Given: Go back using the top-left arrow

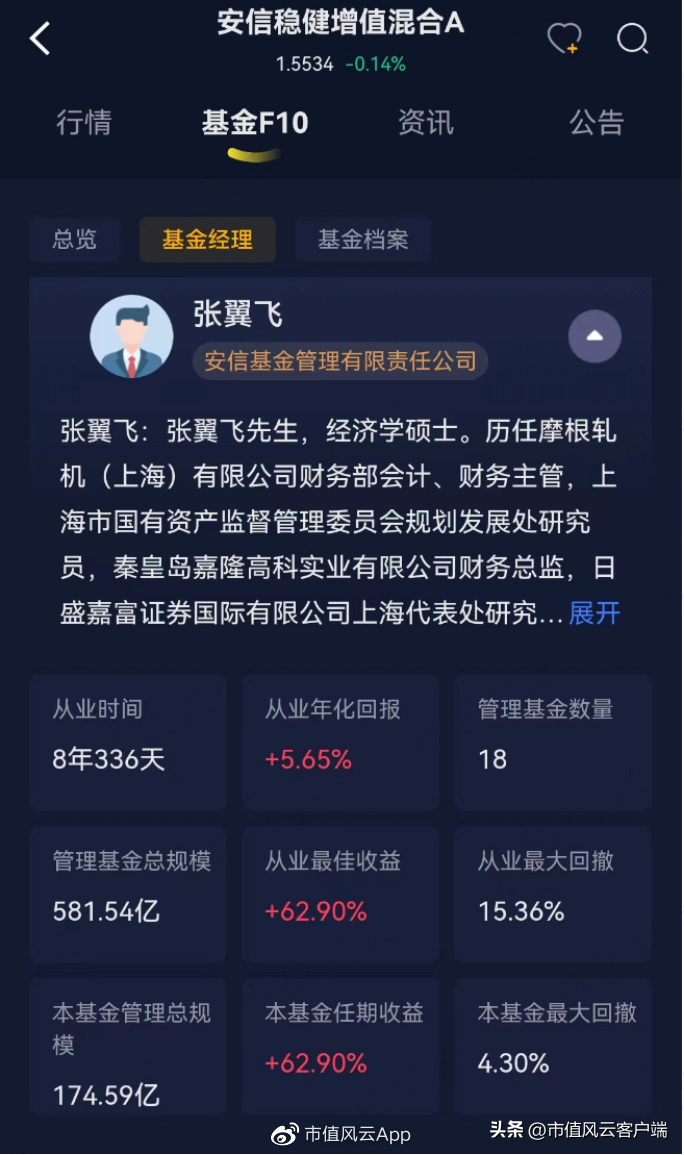Looking at the screenshot, I should pyautogui.click(x=40, y=38).
